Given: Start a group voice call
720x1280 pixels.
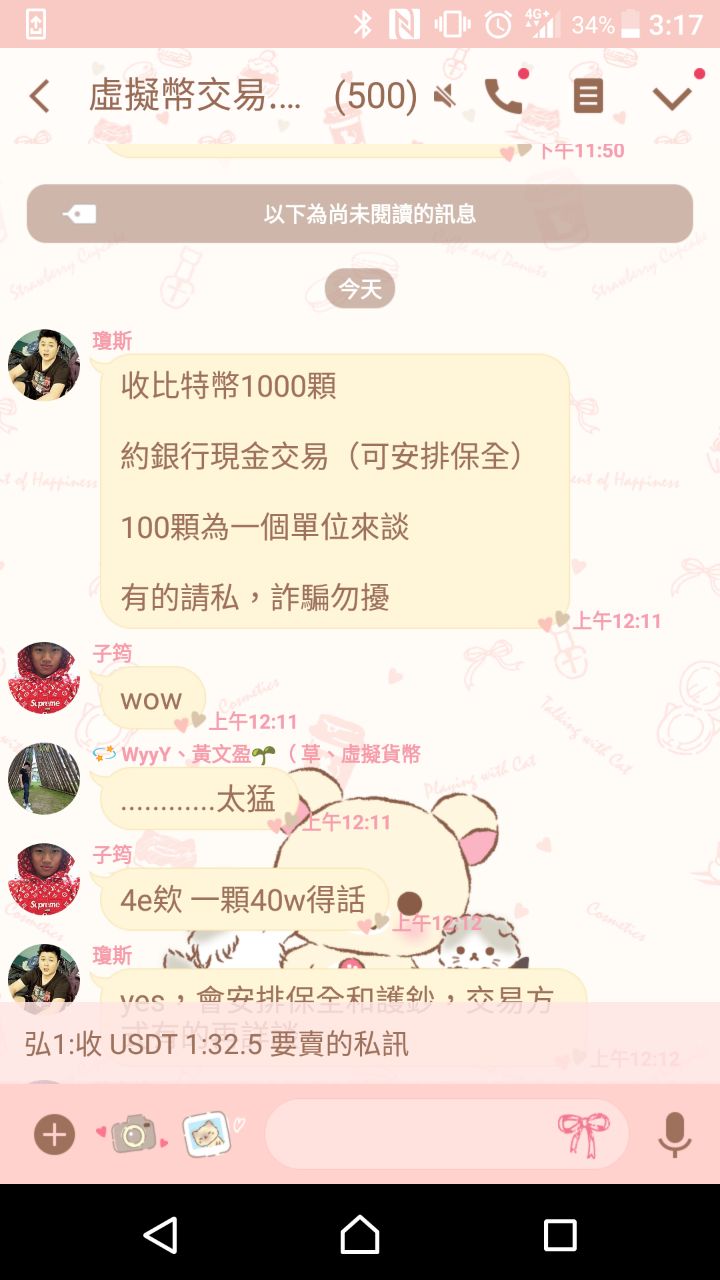Looking at the screenshot, I should (x=503, y=96).
